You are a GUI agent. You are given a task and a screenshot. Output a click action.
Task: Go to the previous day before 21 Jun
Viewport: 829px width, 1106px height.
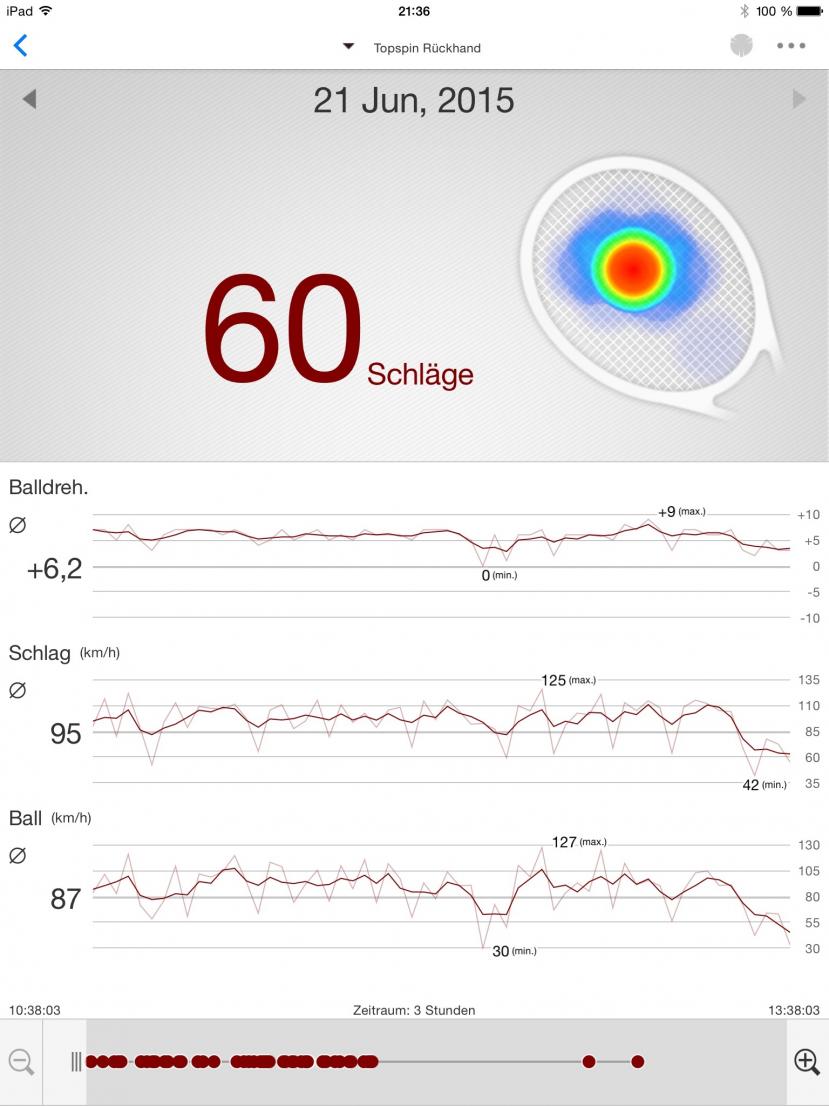coord(29,99)
